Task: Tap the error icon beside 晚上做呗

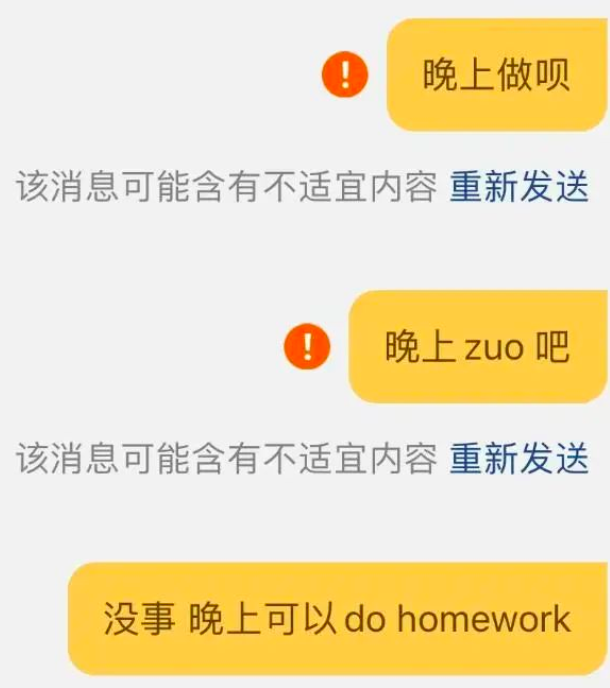Action: pyautogui.click(x=345, y=74)
